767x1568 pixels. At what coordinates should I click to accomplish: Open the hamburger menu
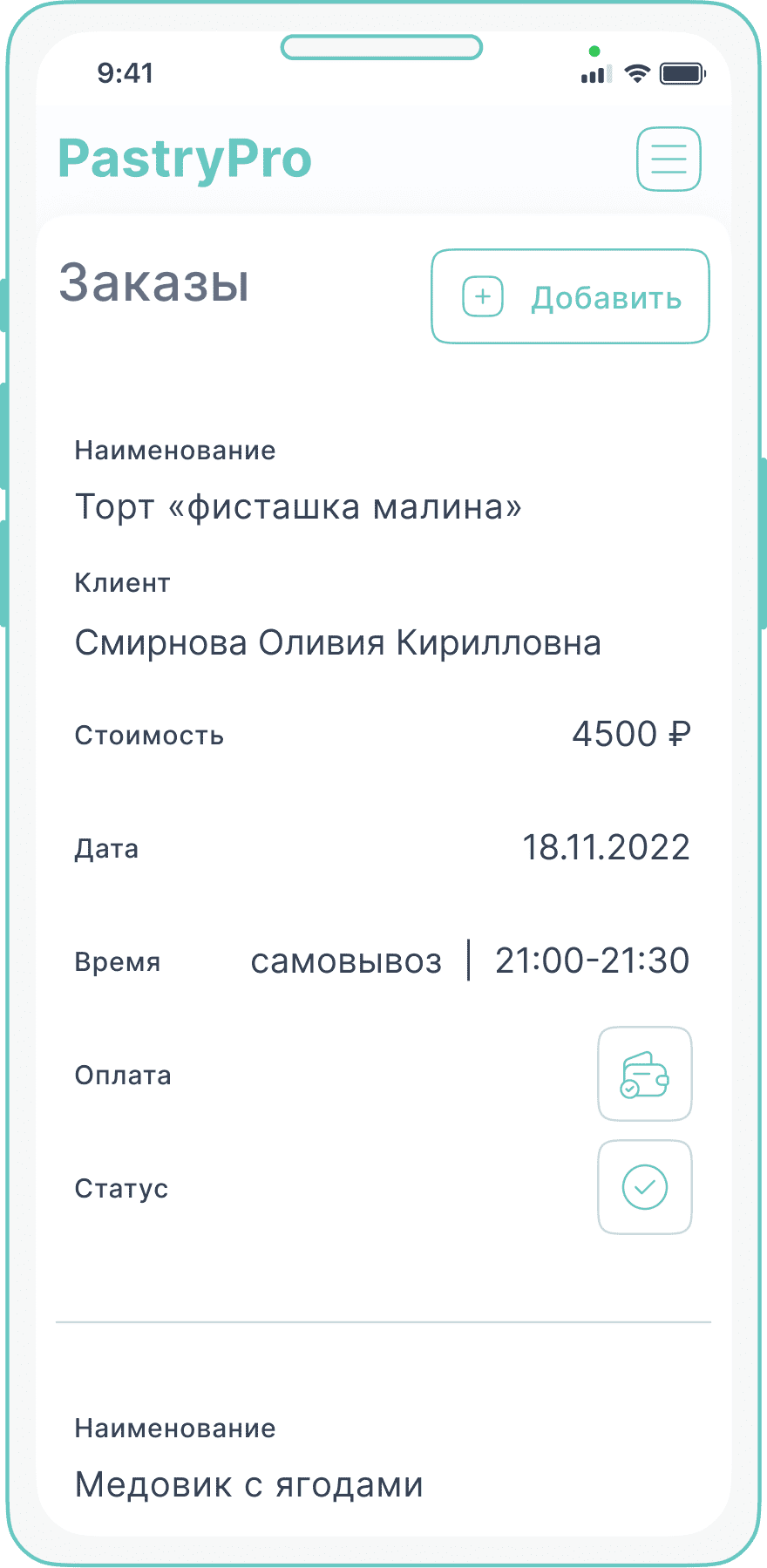point(668,159)
